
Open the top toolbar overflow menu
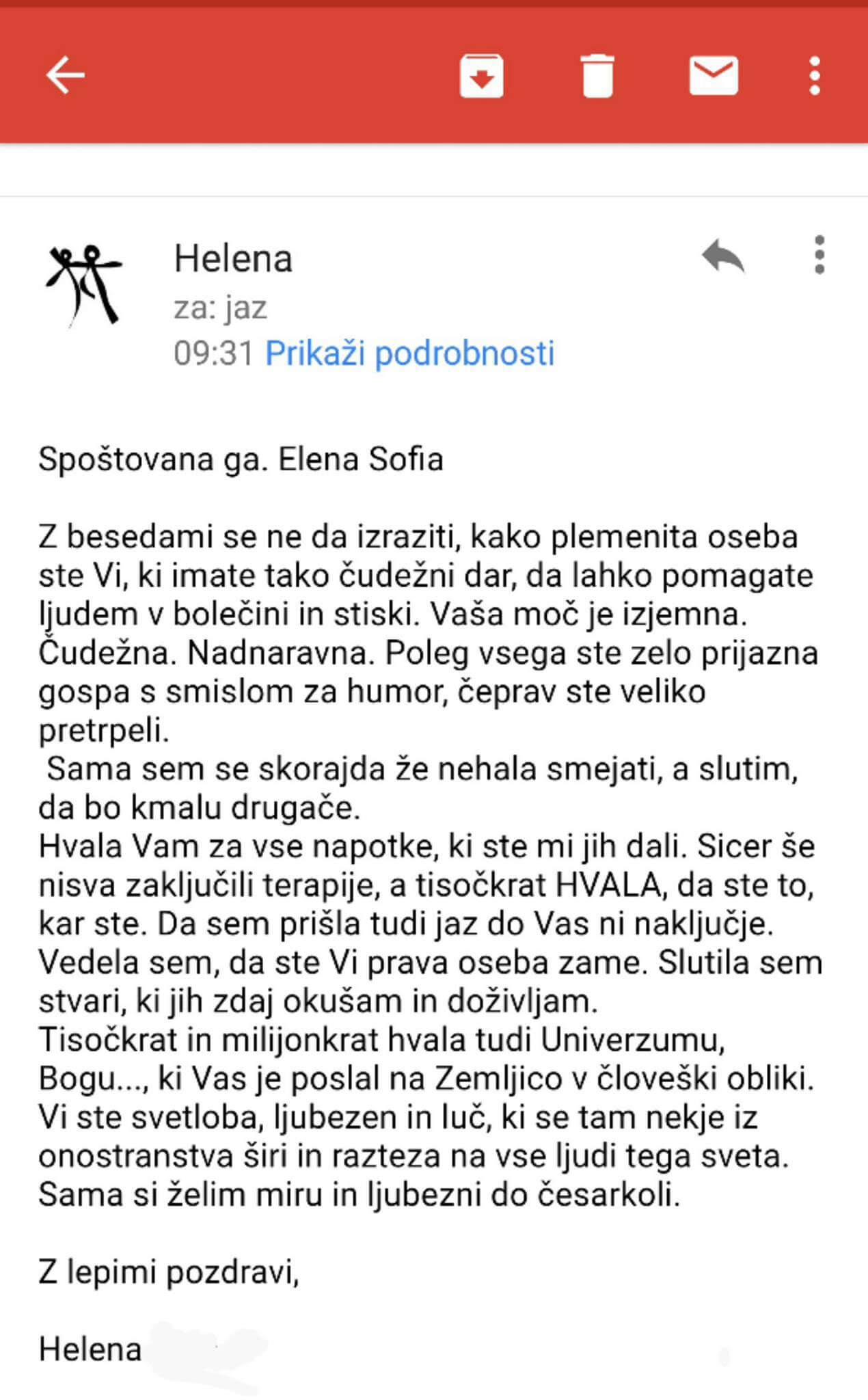tap(815, 75)
